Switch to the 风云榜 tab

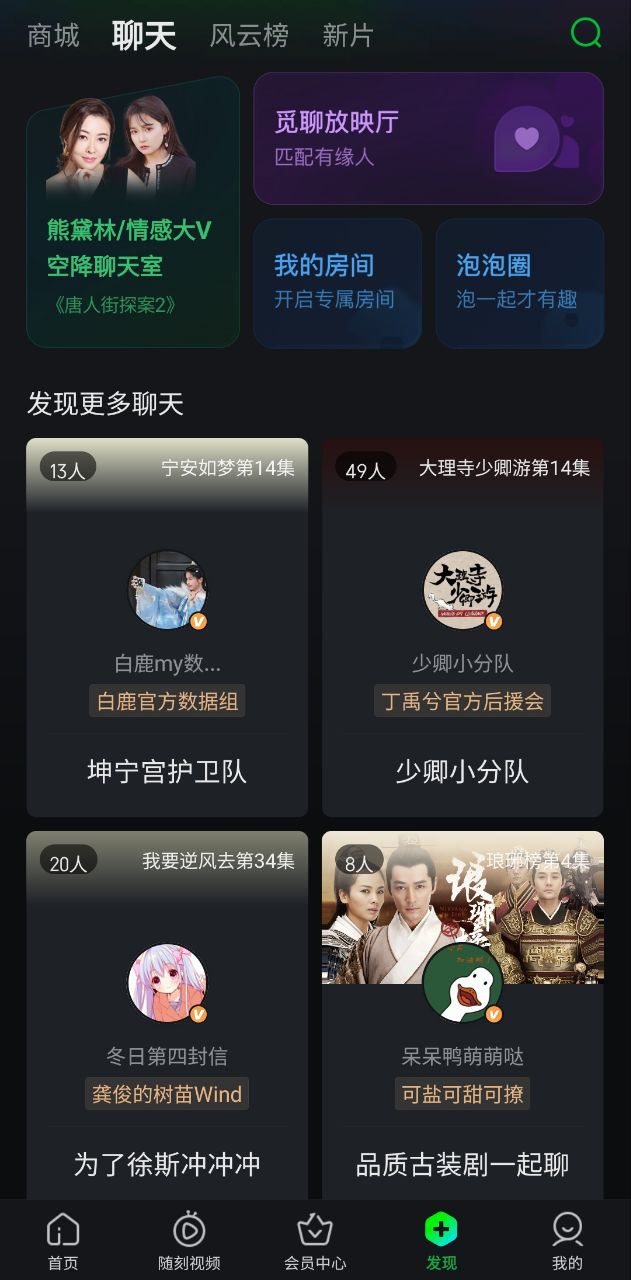(249, 36)
